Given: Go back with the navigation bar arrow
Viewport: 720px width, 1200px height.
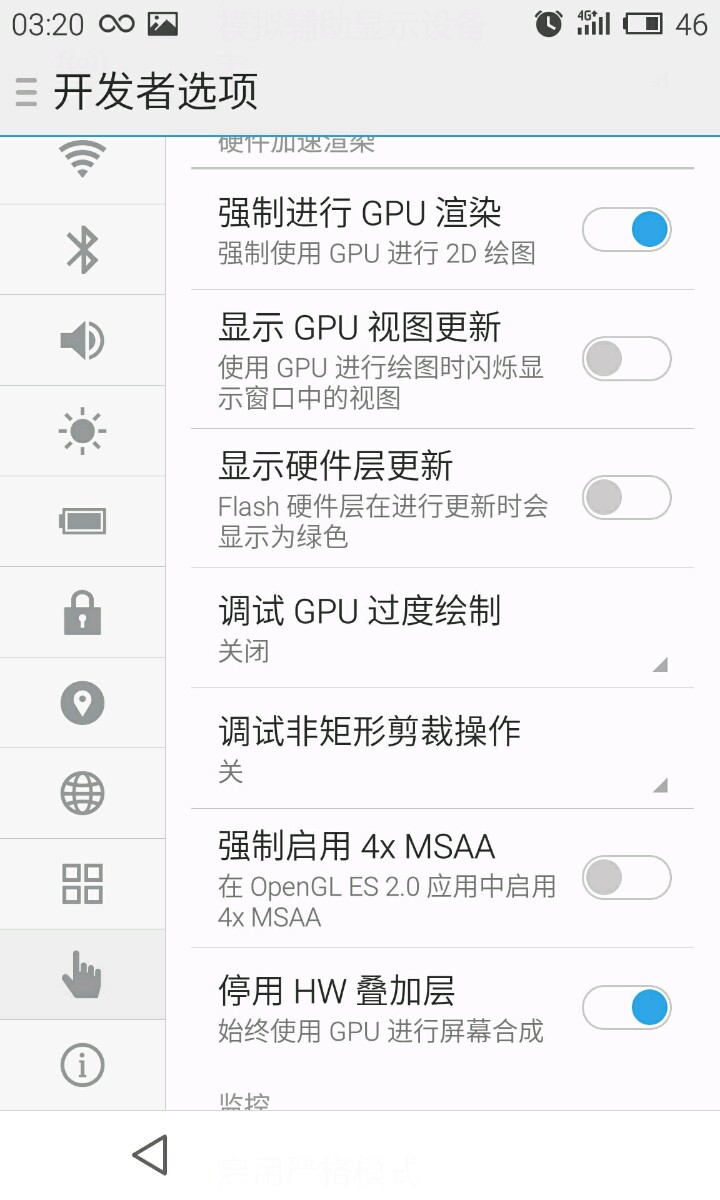Looking at the screenshot, I should point(150,1155).
